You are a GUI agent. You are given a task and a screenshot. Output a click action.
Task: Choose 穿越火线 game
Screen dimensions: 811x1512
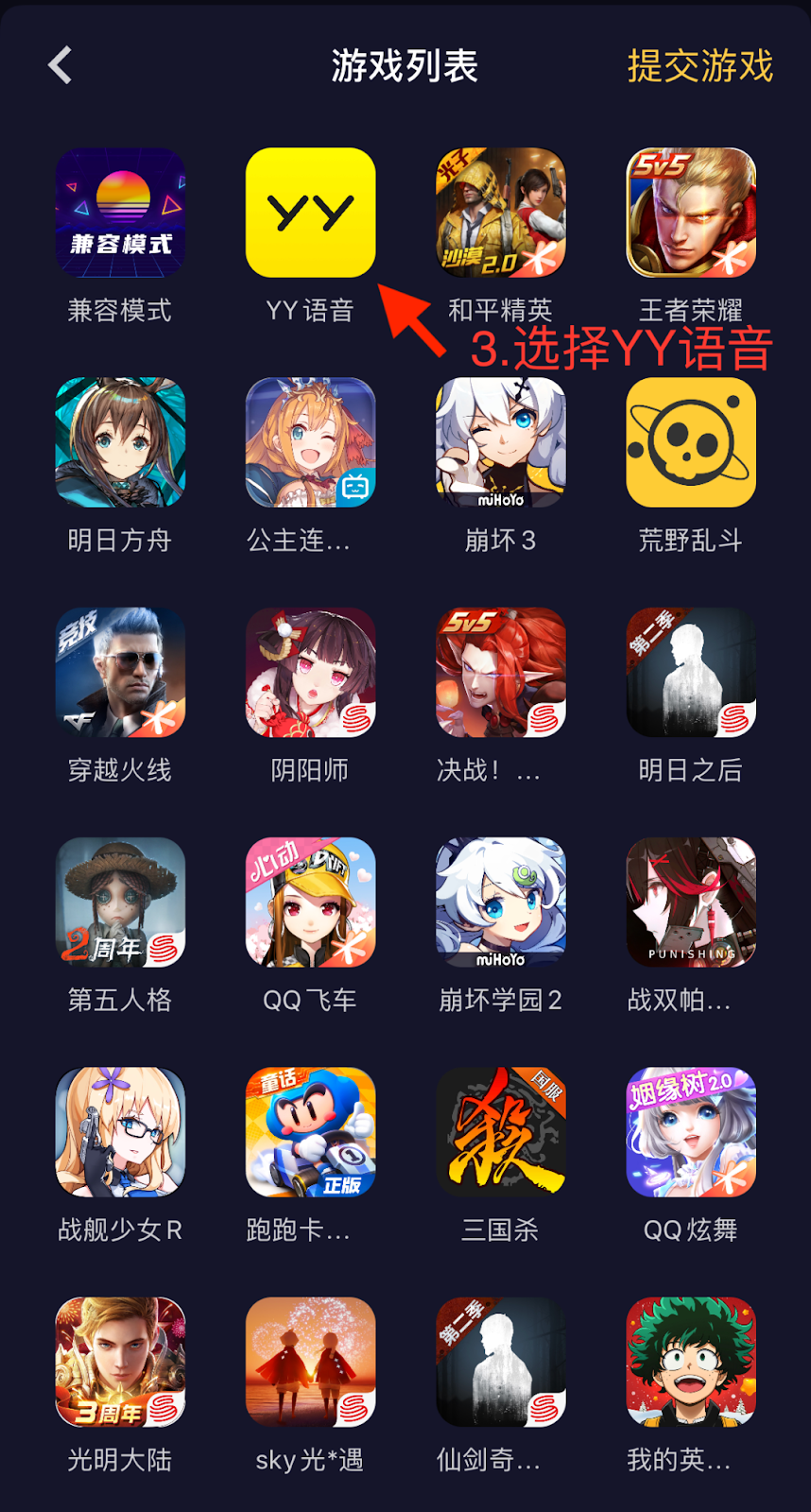(120, 672)
